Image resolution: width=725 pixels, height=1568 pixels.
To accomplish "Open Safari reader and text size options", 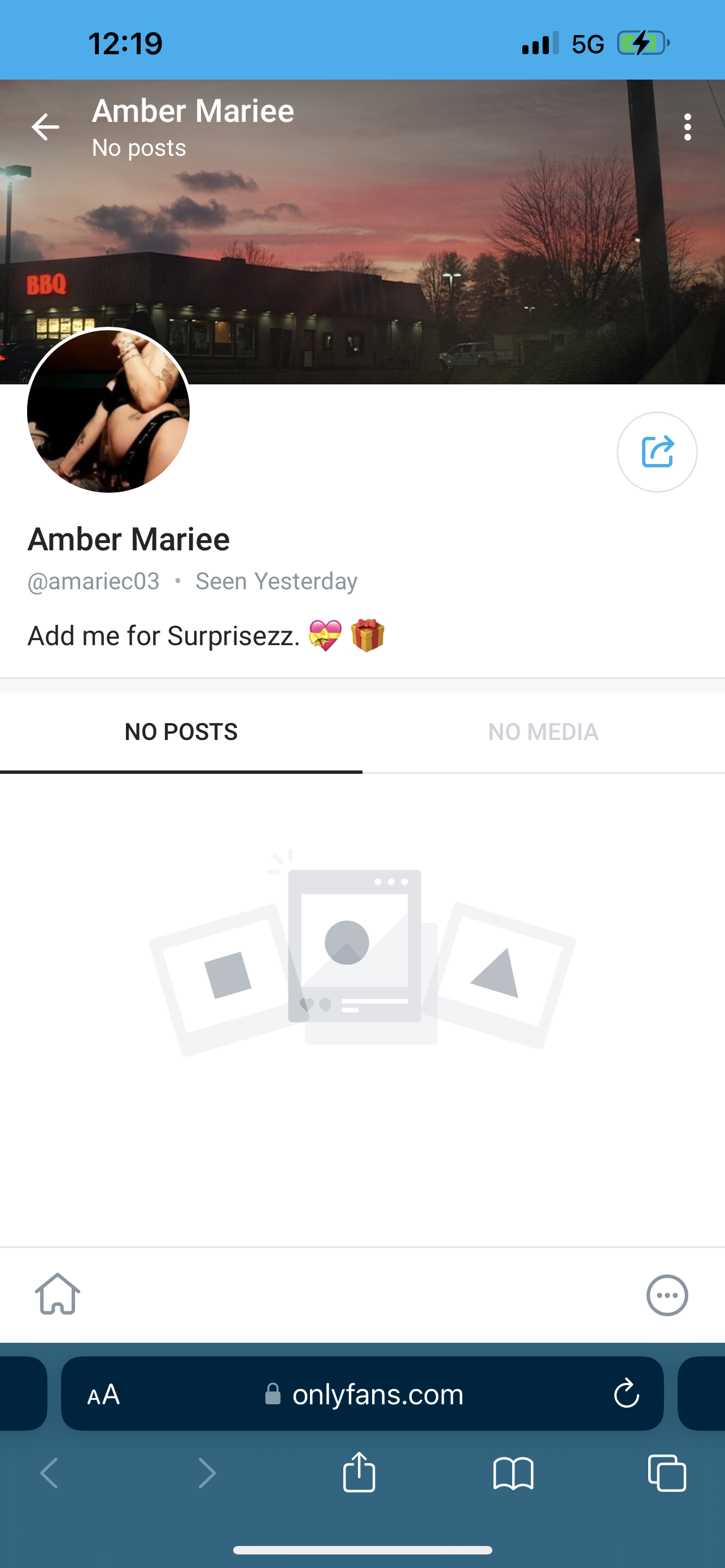I will [103, 1394].
